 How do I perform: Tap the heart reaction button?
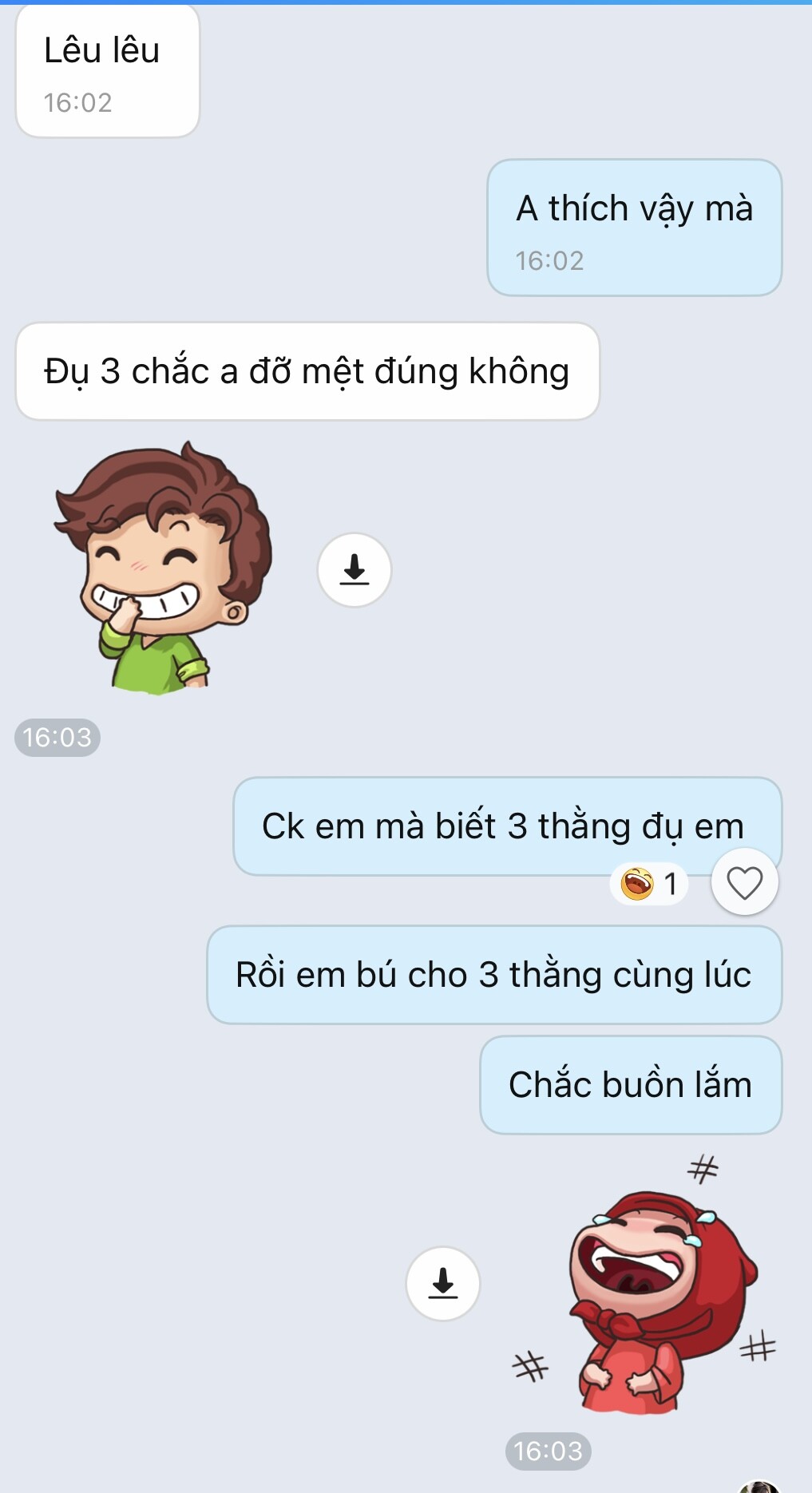pyautogui.click(x=744, y=883)
